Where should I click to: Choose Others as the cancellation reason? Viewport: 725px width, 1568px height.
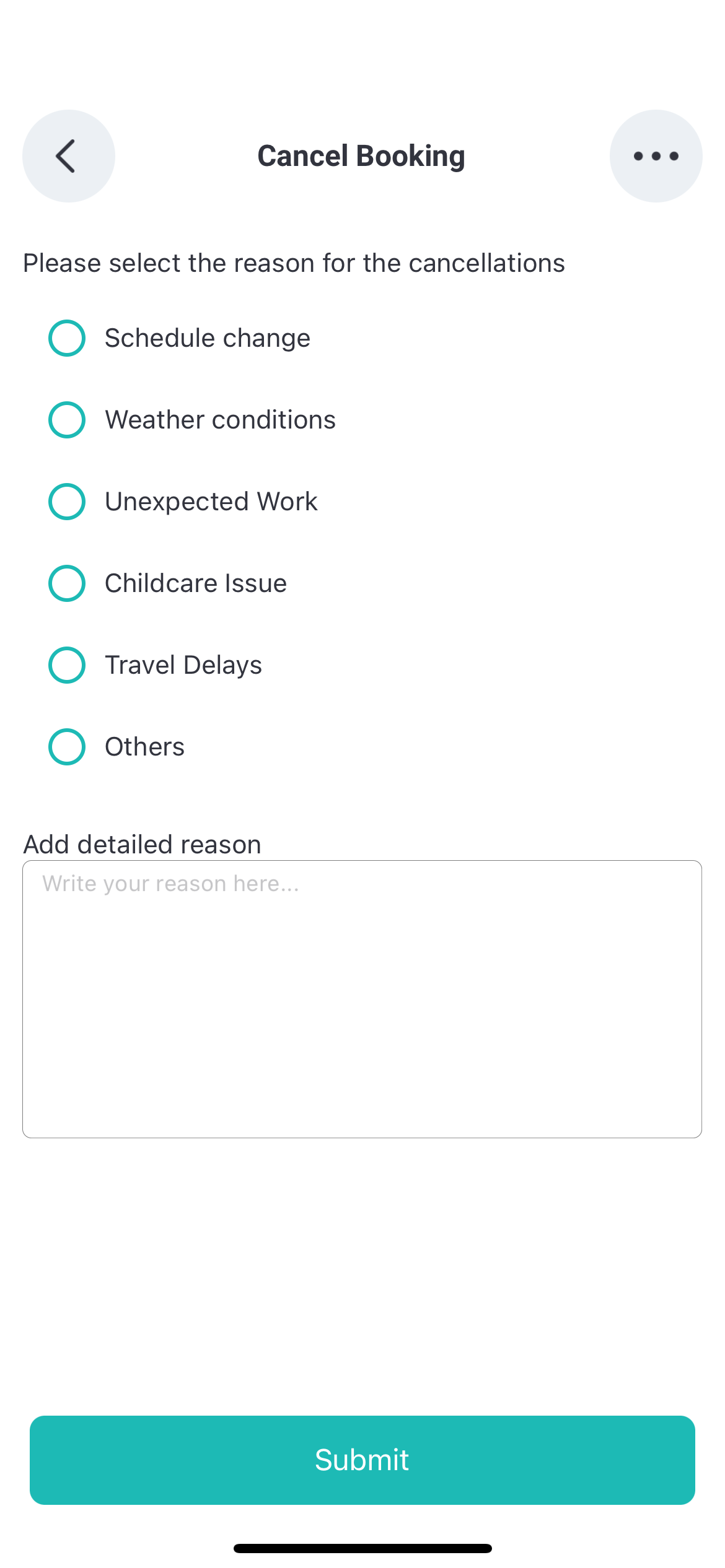click(66, 747)
